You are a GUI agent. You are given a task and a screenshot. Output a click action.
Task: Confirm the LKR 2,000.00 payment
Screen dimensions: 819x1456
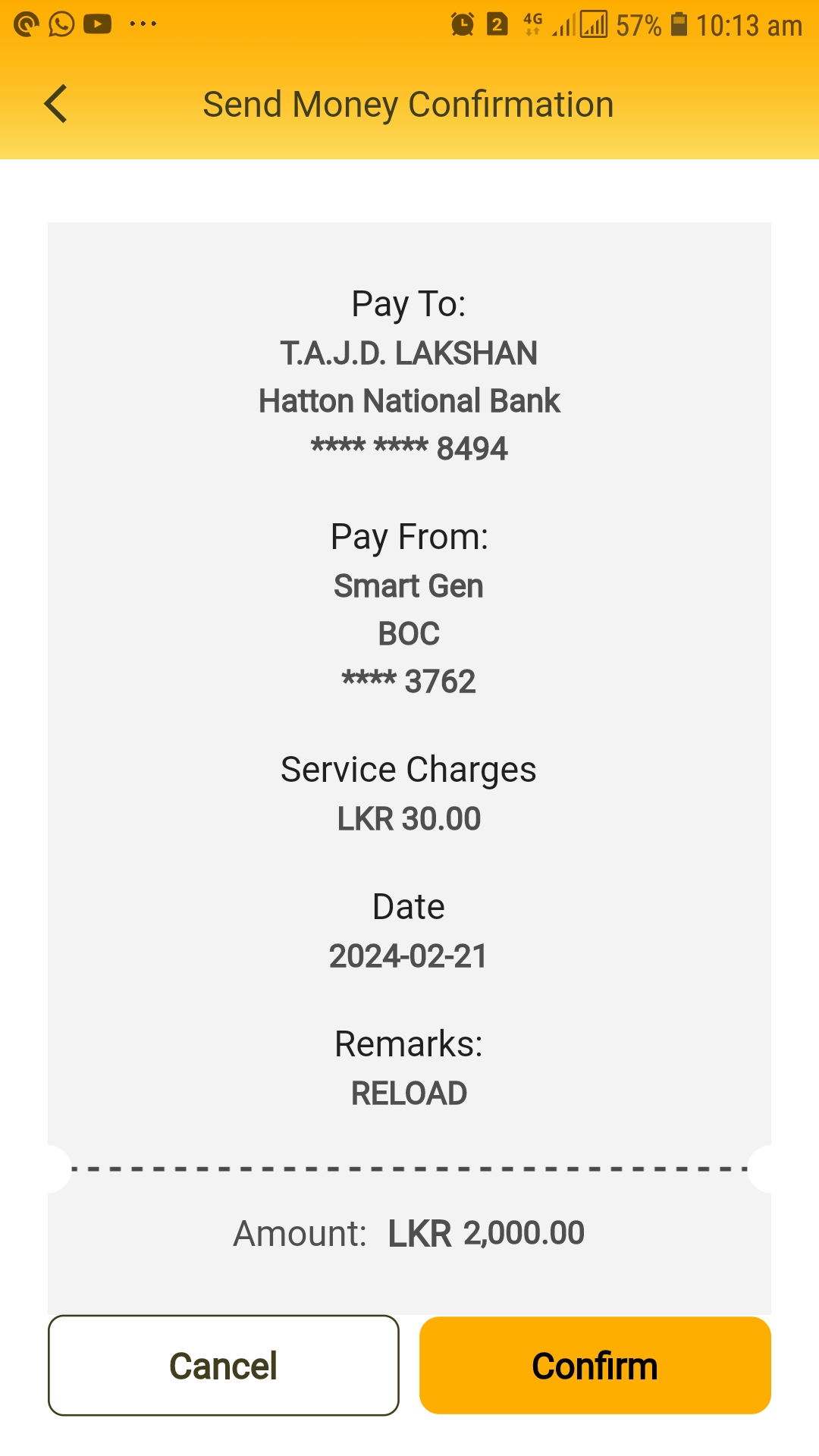tap(595, 1365)
